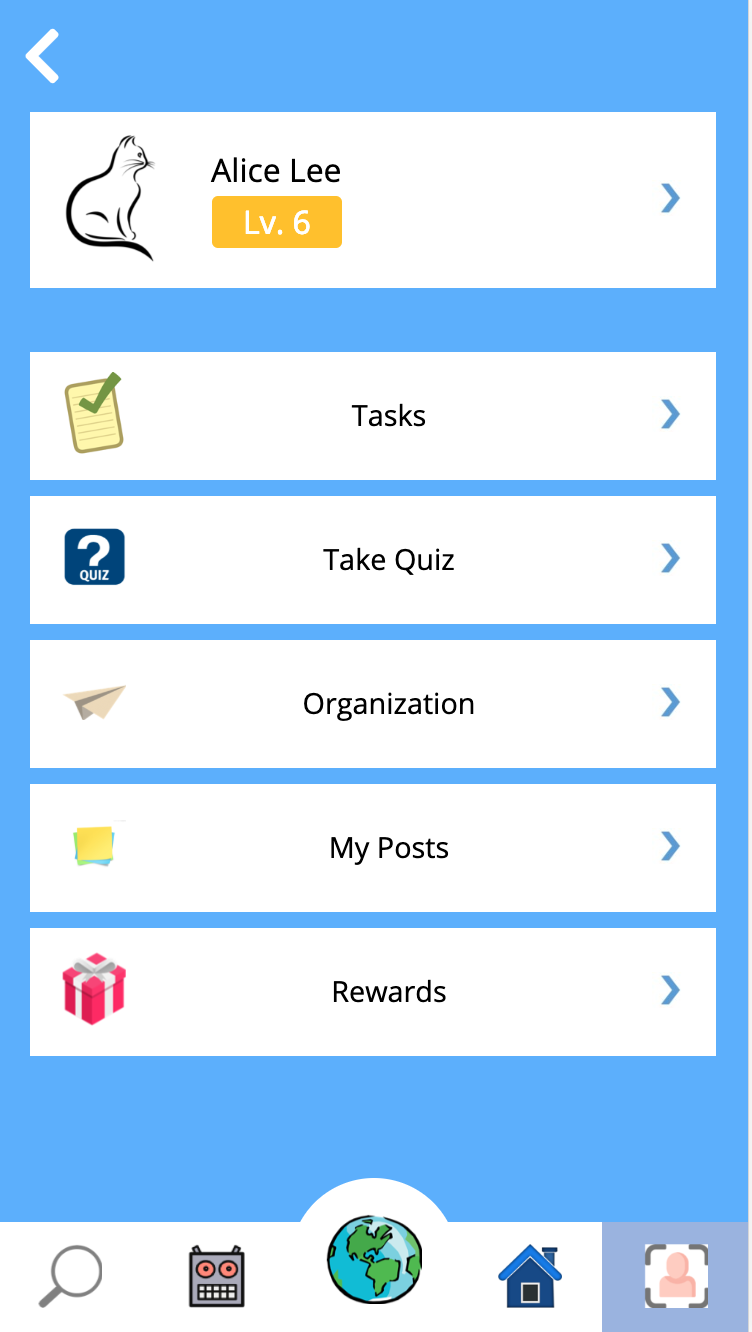Open the Tasks row
This screenshot has height=1332, width=752.
(373, 416)
